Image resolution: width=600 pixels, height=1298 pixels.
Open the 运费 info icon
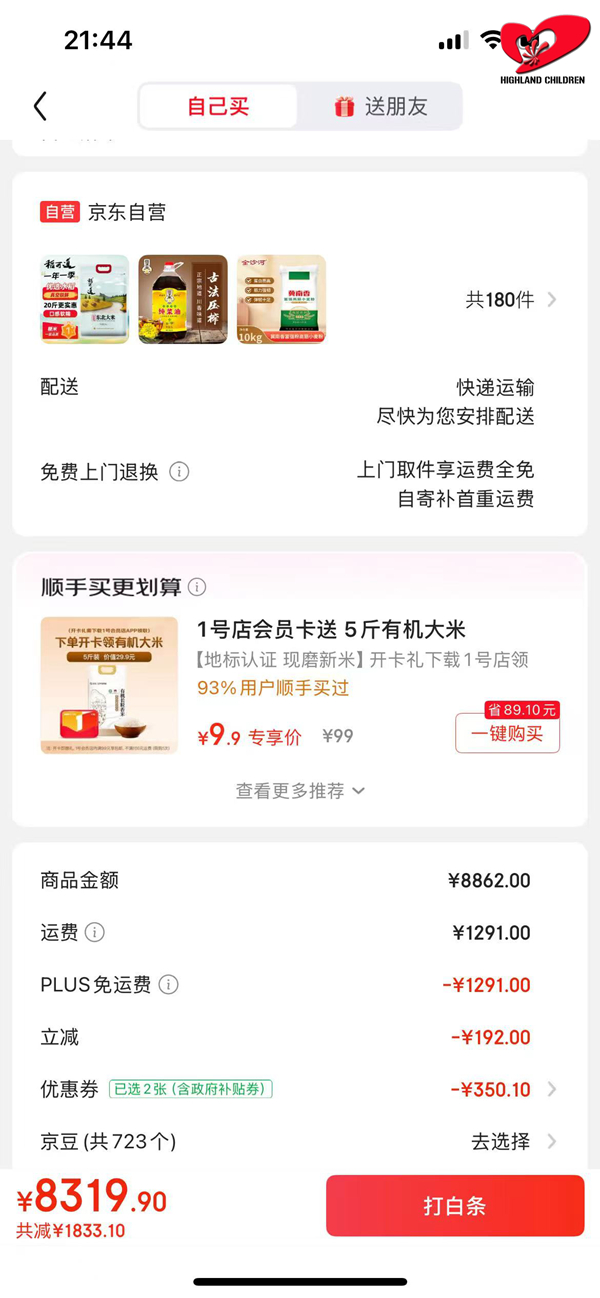(x=95, y=933)
